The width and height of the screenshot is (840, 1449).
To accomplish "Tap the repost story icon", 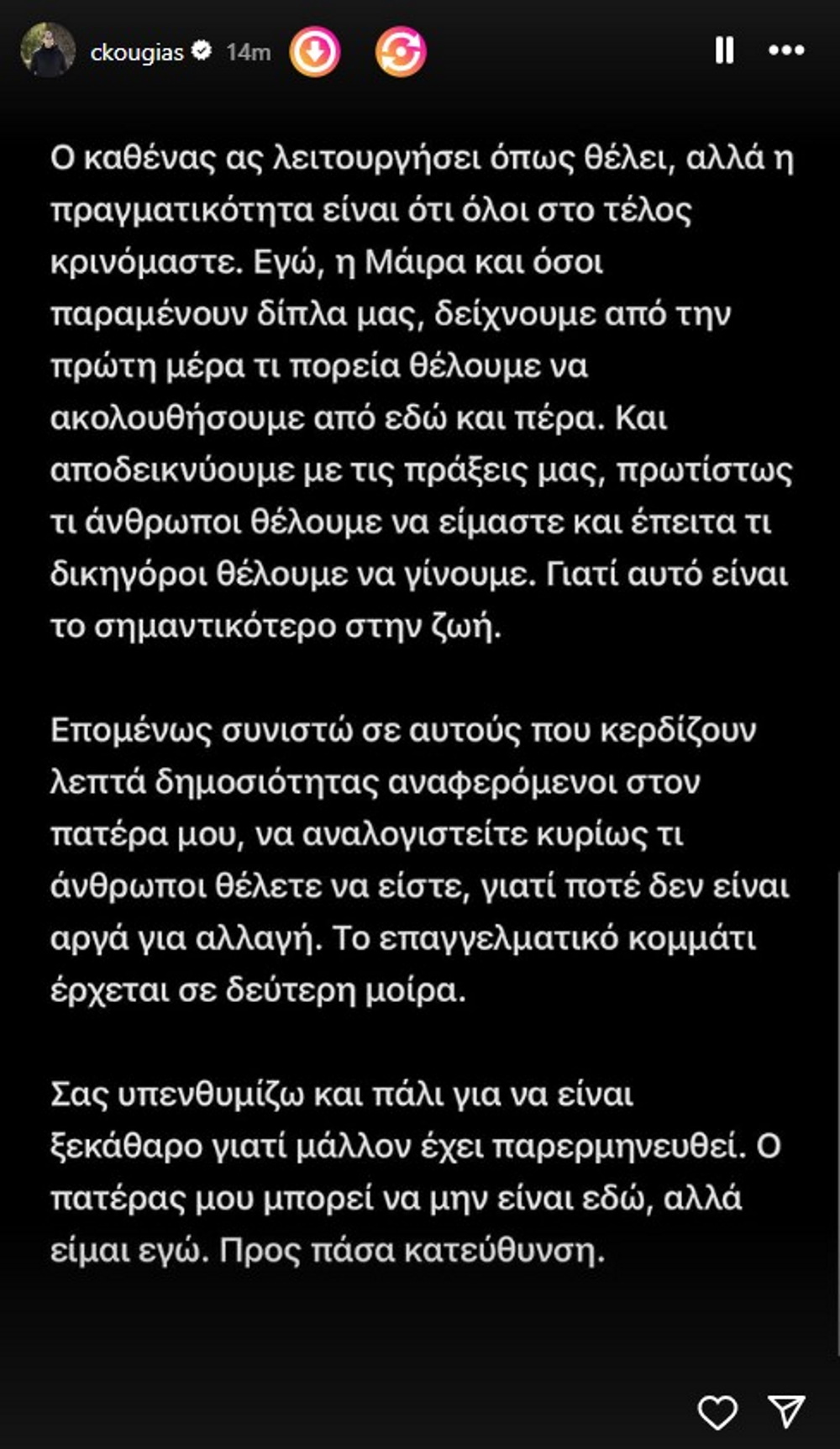I will pyautogui.click(x=401, y=52).
